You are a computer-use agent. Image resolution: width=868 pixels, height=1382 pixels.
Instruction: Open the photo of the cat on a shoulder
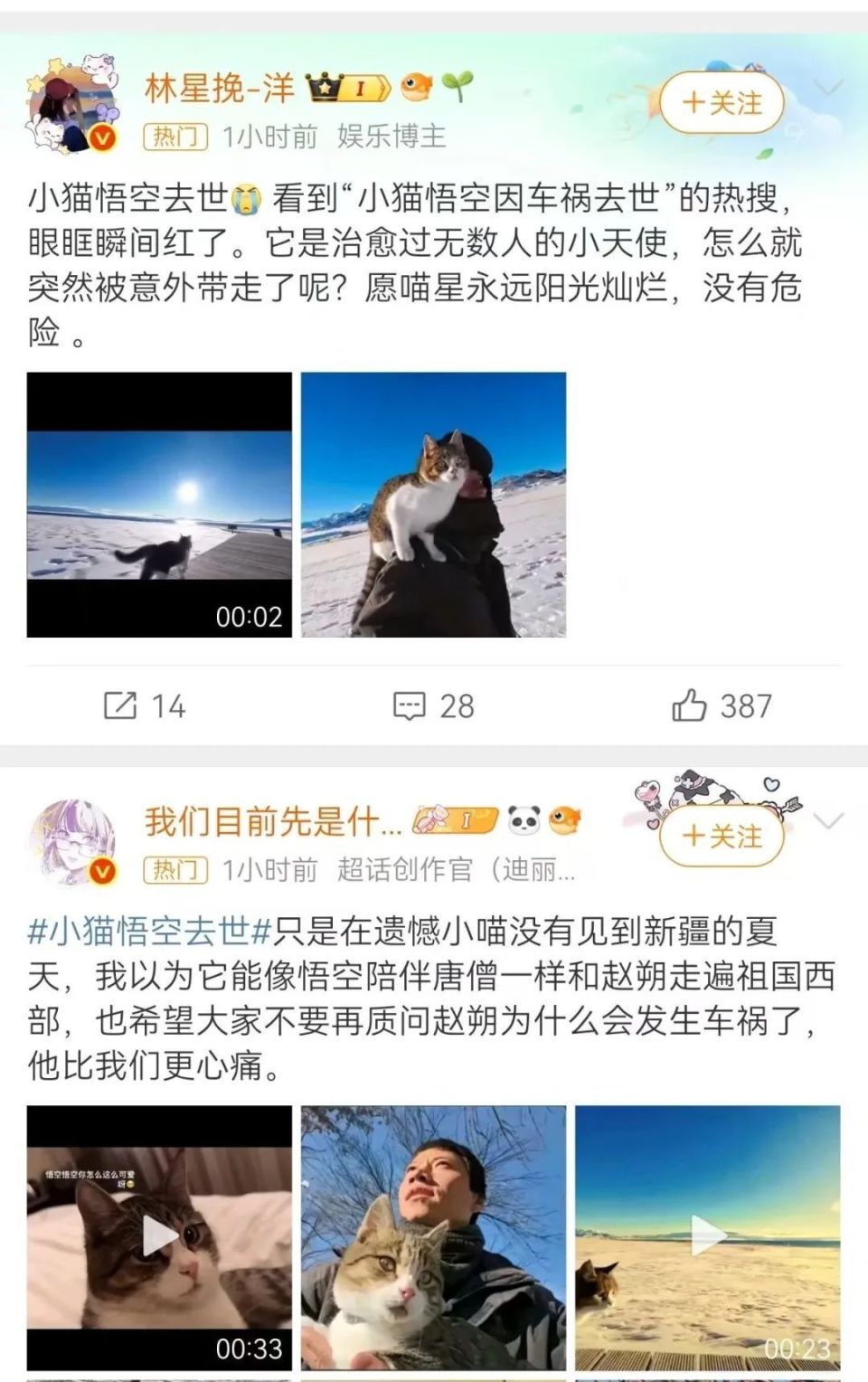(x=433, y=505)
